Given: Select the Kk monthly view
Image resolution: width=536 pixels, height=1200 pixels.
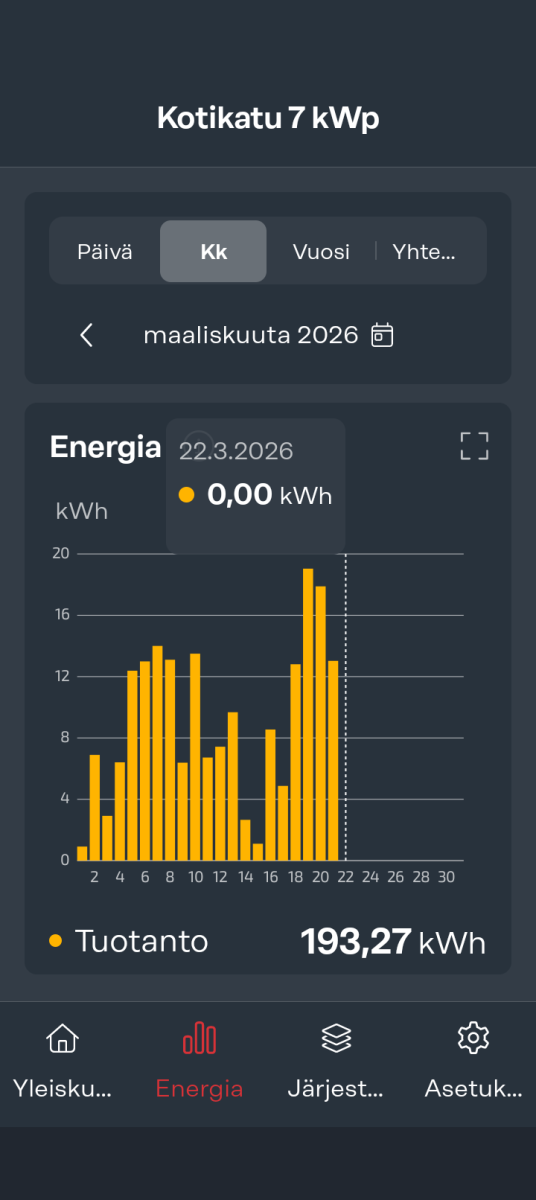Looking at the screenshot, I should 213,252.
